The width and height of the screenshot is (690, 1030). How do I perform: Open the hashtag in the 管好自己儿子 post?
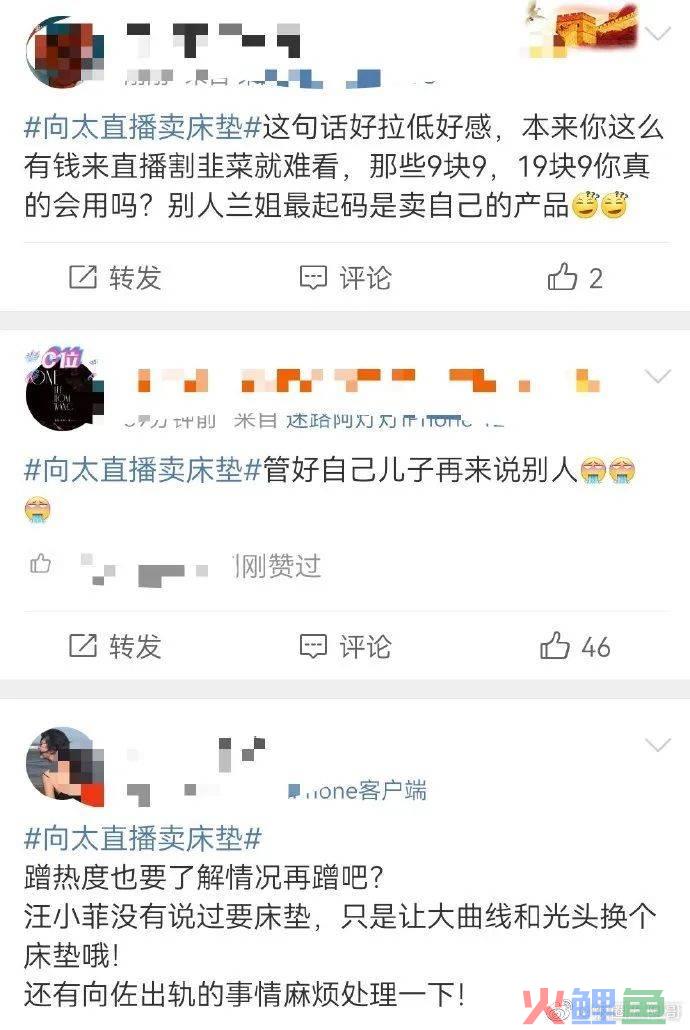coord(143,469)
